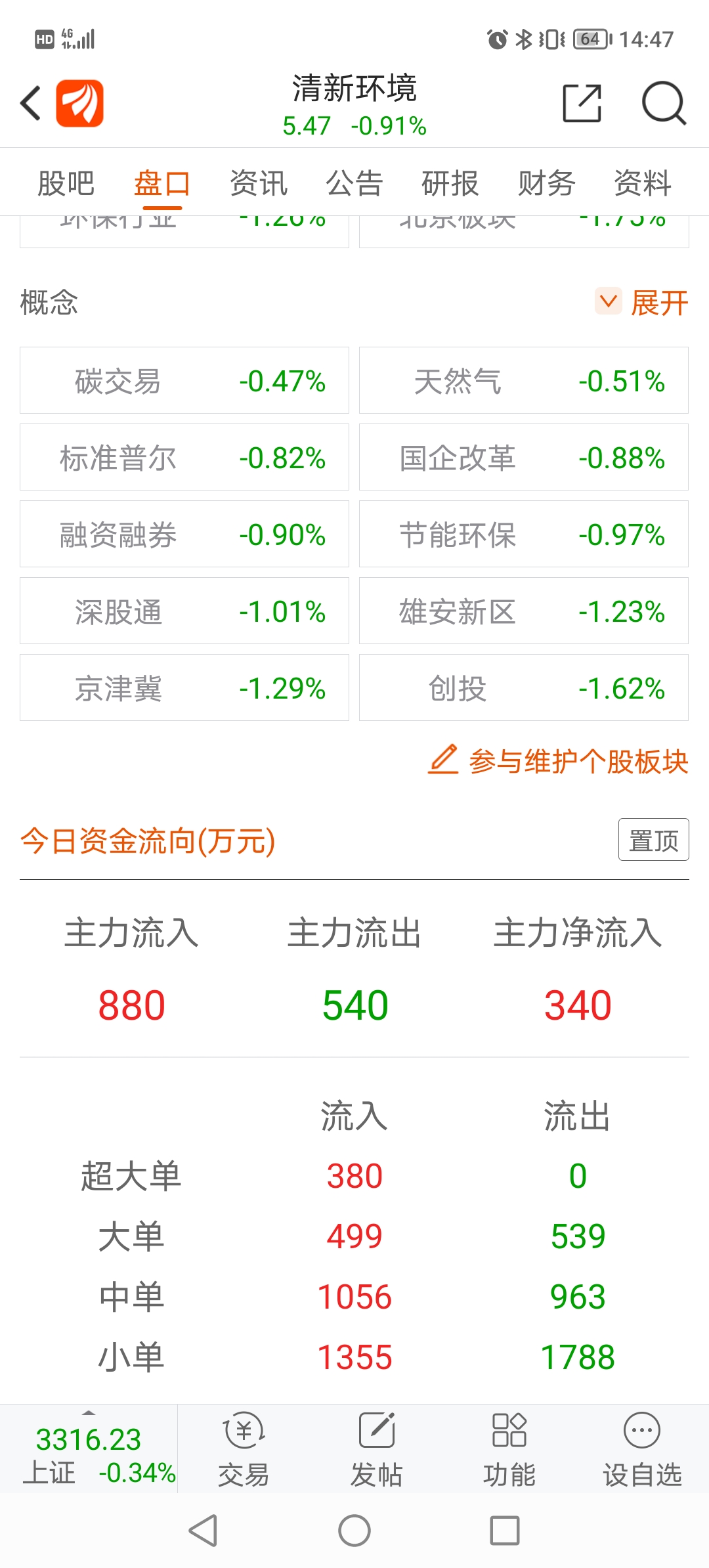Expand the 概念 list with 展开
The width and height of the screenshot is (709, 1568).
642,303
